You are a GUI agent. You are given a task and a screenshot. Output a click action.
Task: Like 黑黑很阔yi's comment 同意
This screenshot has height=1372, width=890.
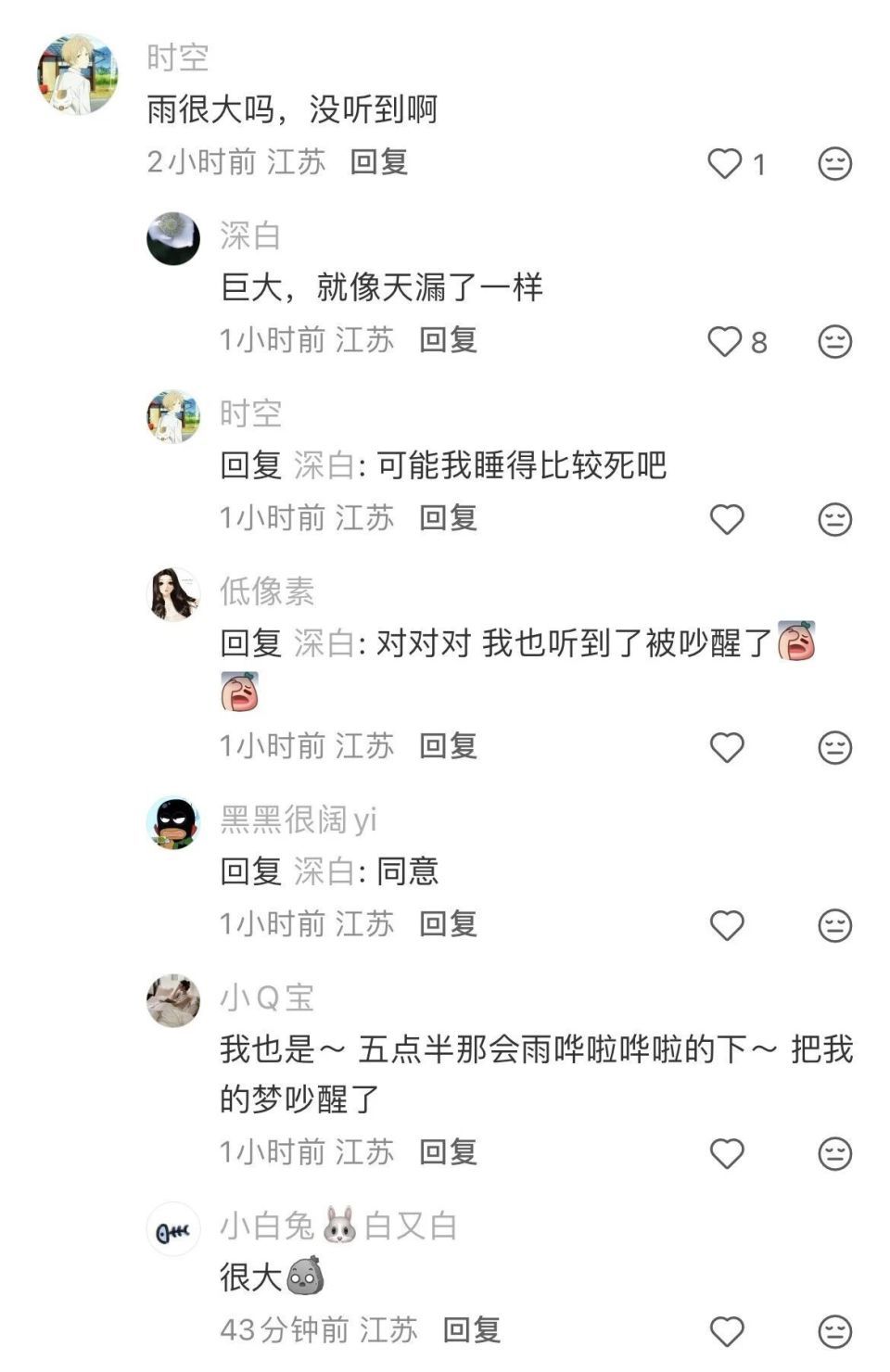point(727,926)
